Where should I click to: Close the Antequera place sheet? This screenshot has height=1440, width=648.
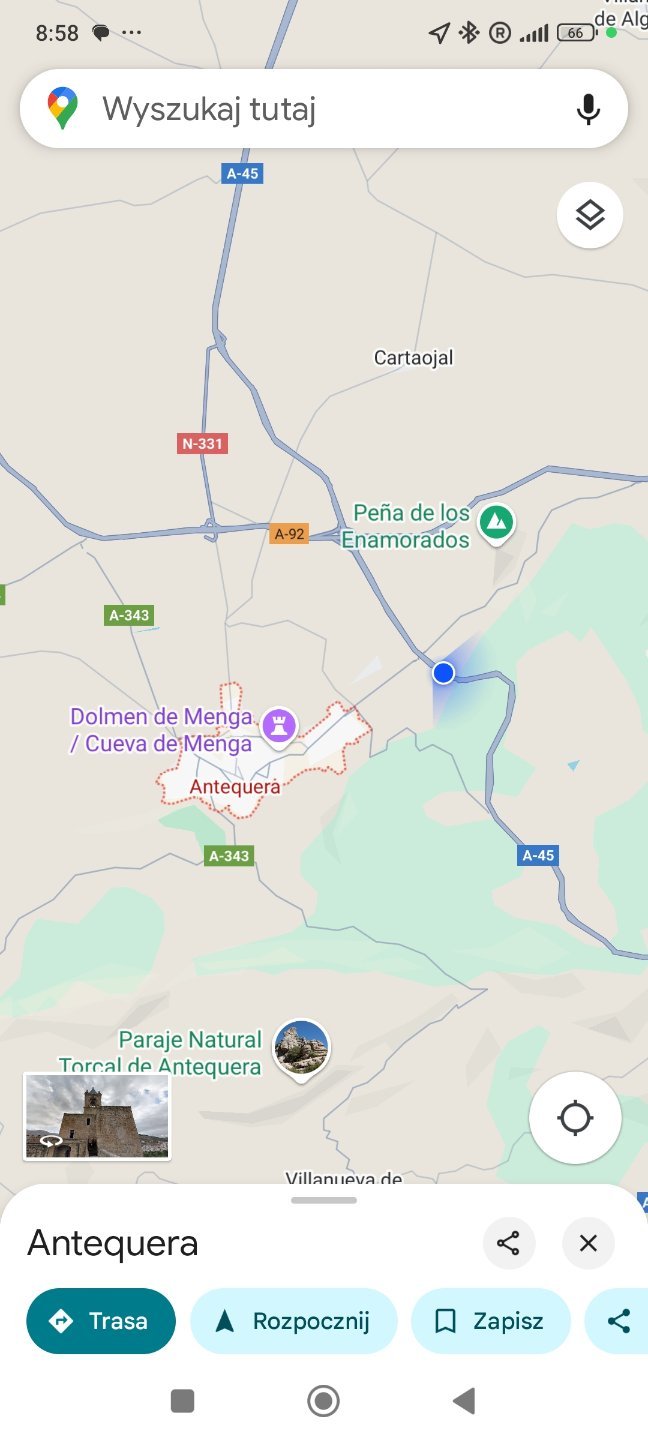[x=588, y=1244]
